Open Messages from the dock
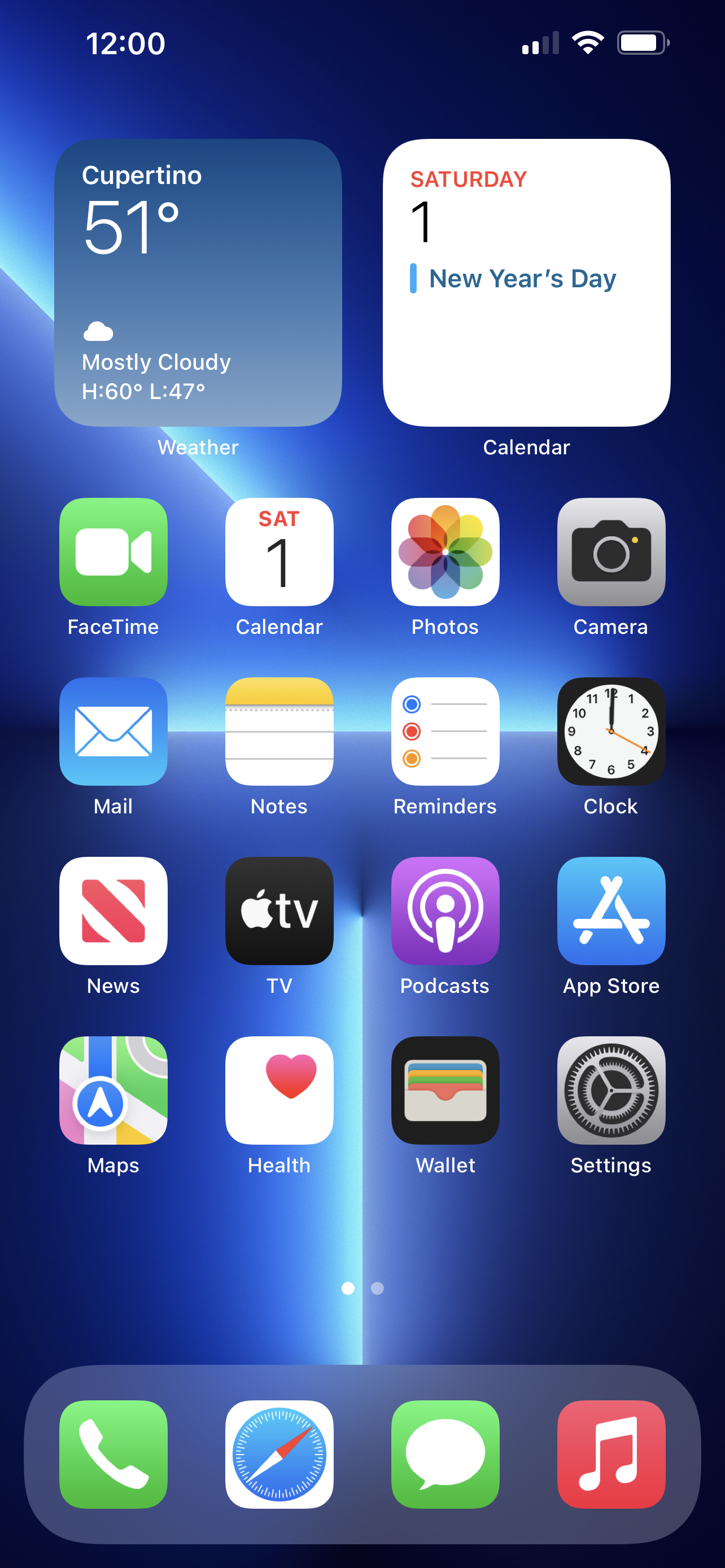 pyautogui.click(x=445, y=1454)
